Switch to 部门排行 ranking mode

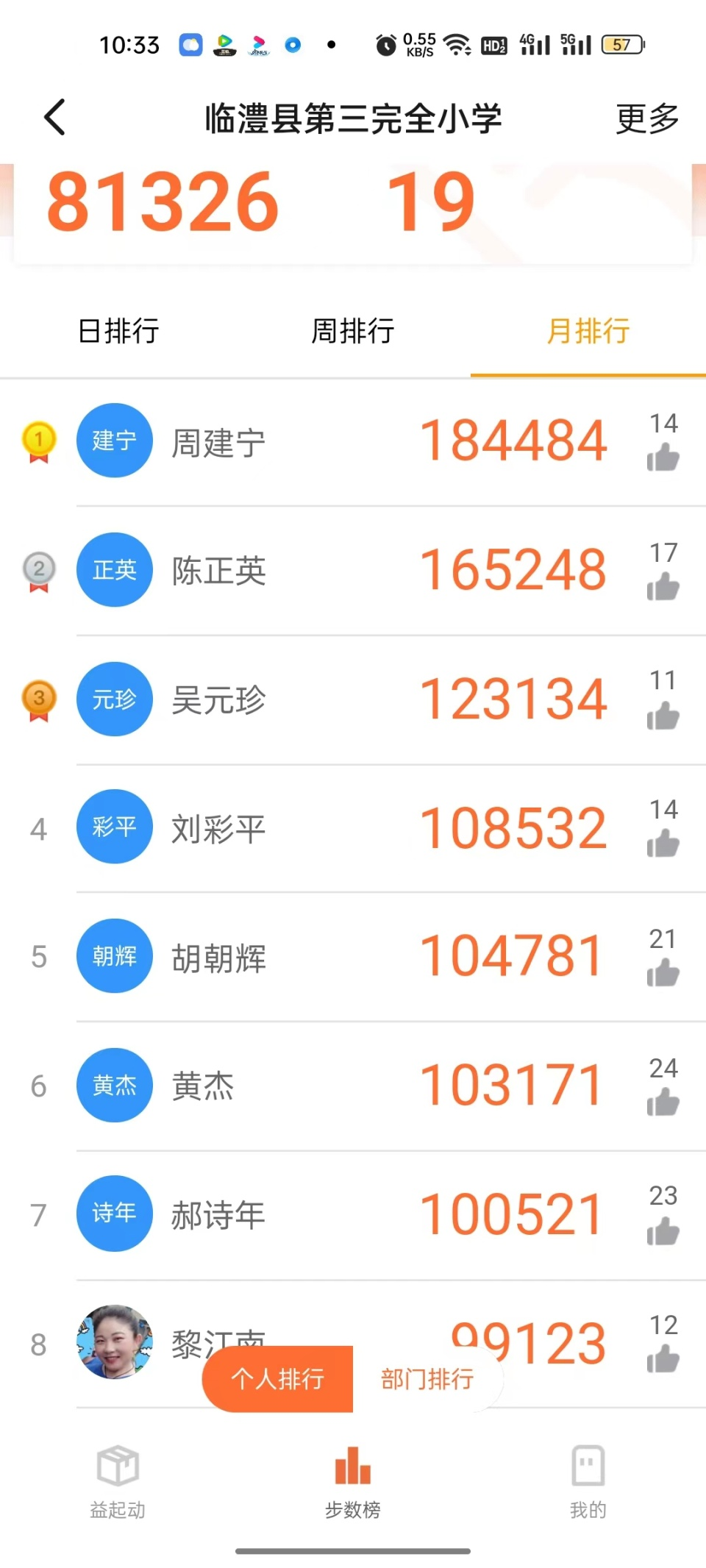[x=427, y=1379]
